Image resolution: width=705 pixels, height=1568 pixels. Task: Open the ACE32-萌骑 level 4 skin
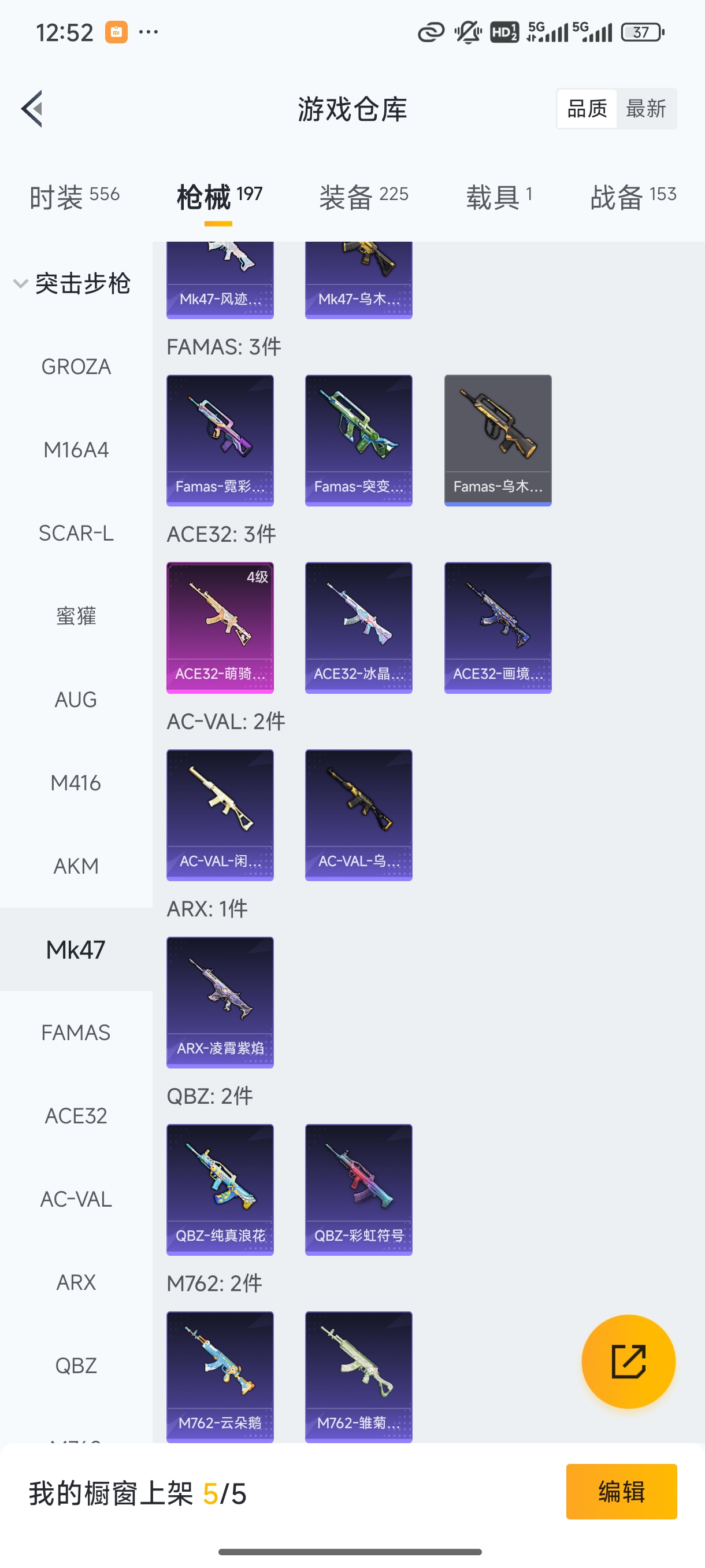point(220,627)
